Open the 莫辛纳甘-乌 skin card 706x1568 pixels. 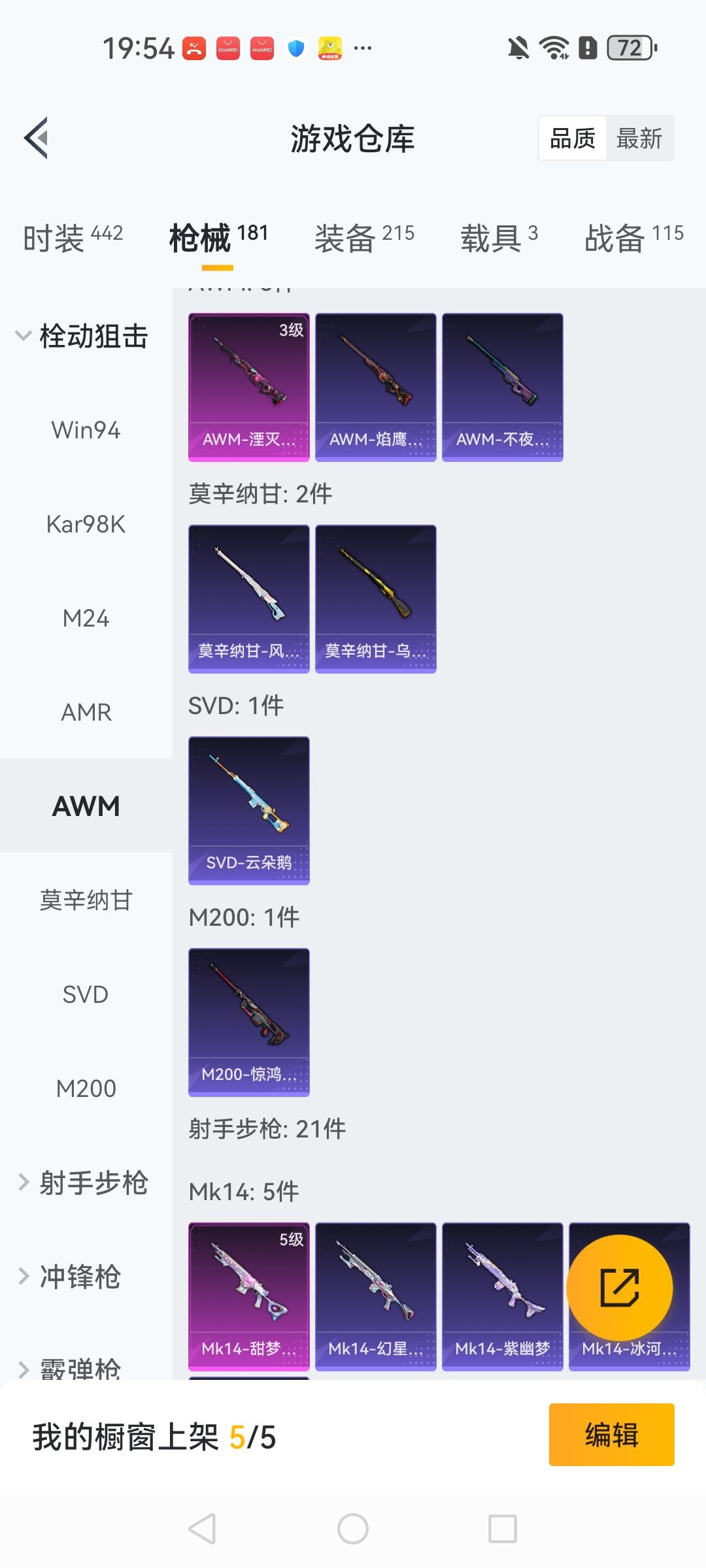375,598
